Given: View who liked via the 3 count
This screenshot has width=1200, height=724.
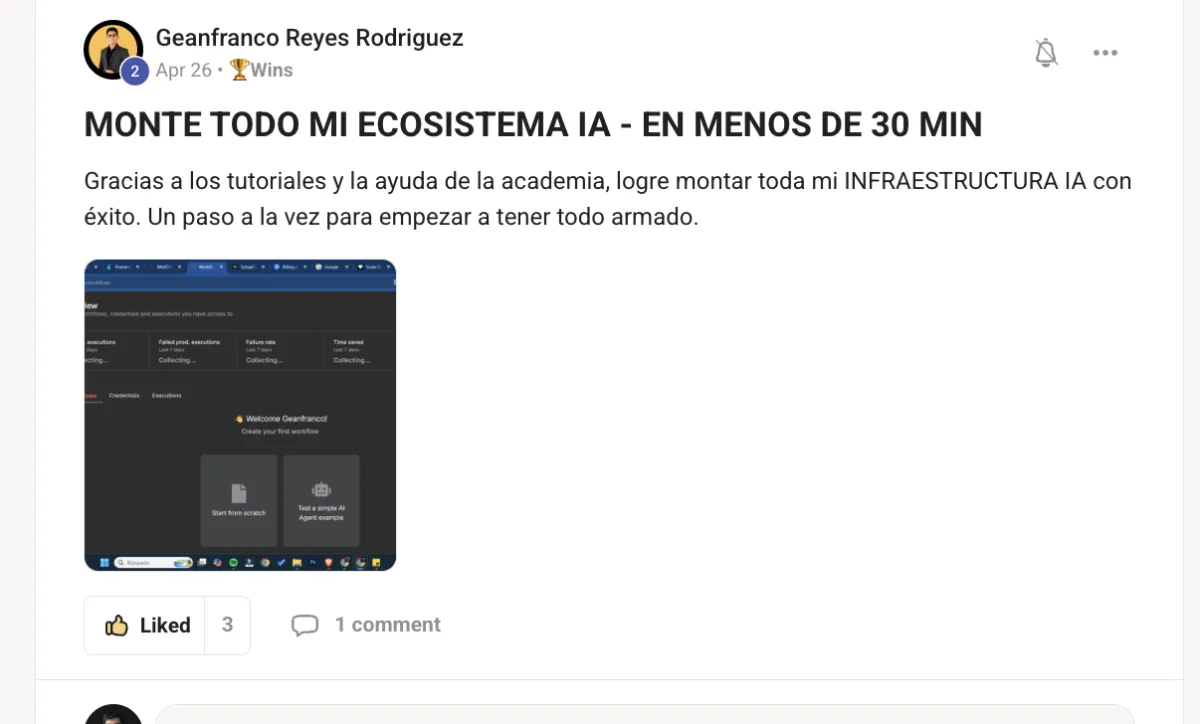Looking at the screenshot, I should 227,625.
